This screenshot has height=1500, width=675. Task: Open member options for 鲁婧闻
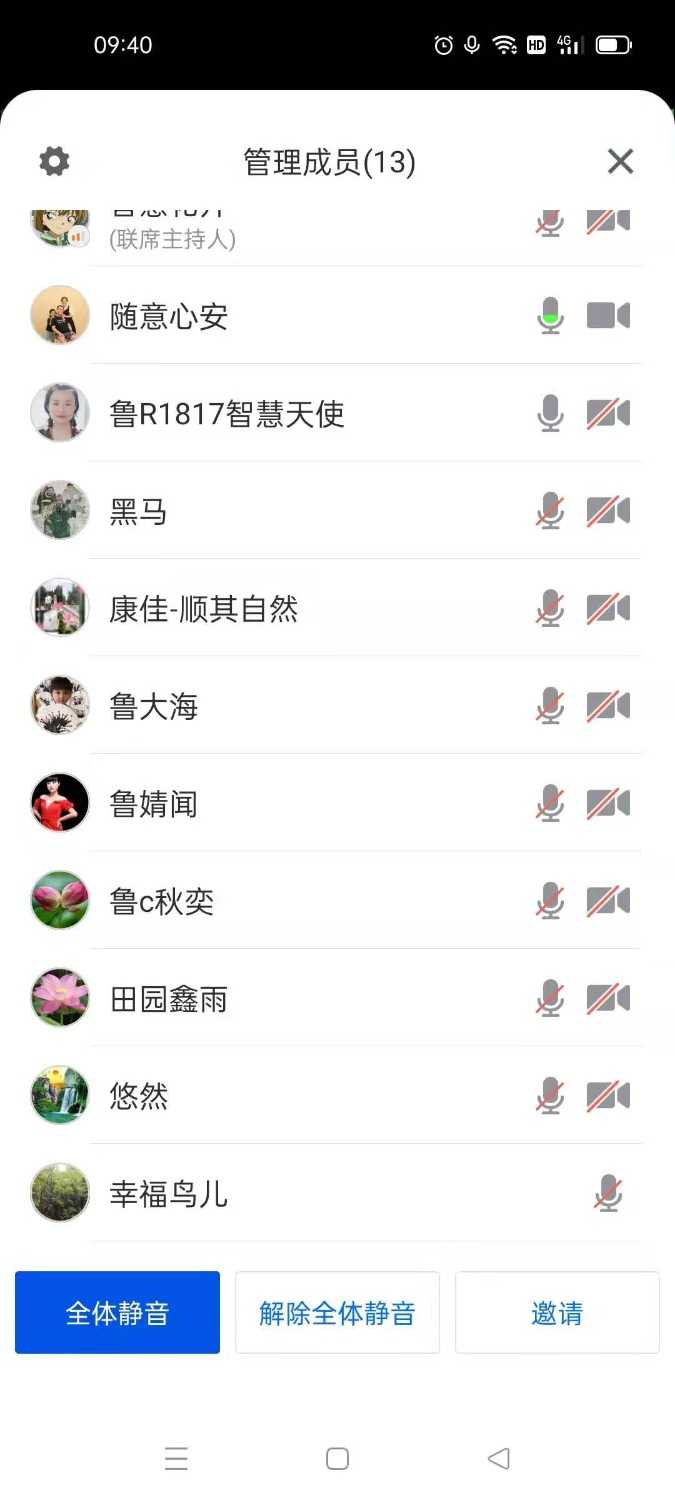click(x=154, y=803)
